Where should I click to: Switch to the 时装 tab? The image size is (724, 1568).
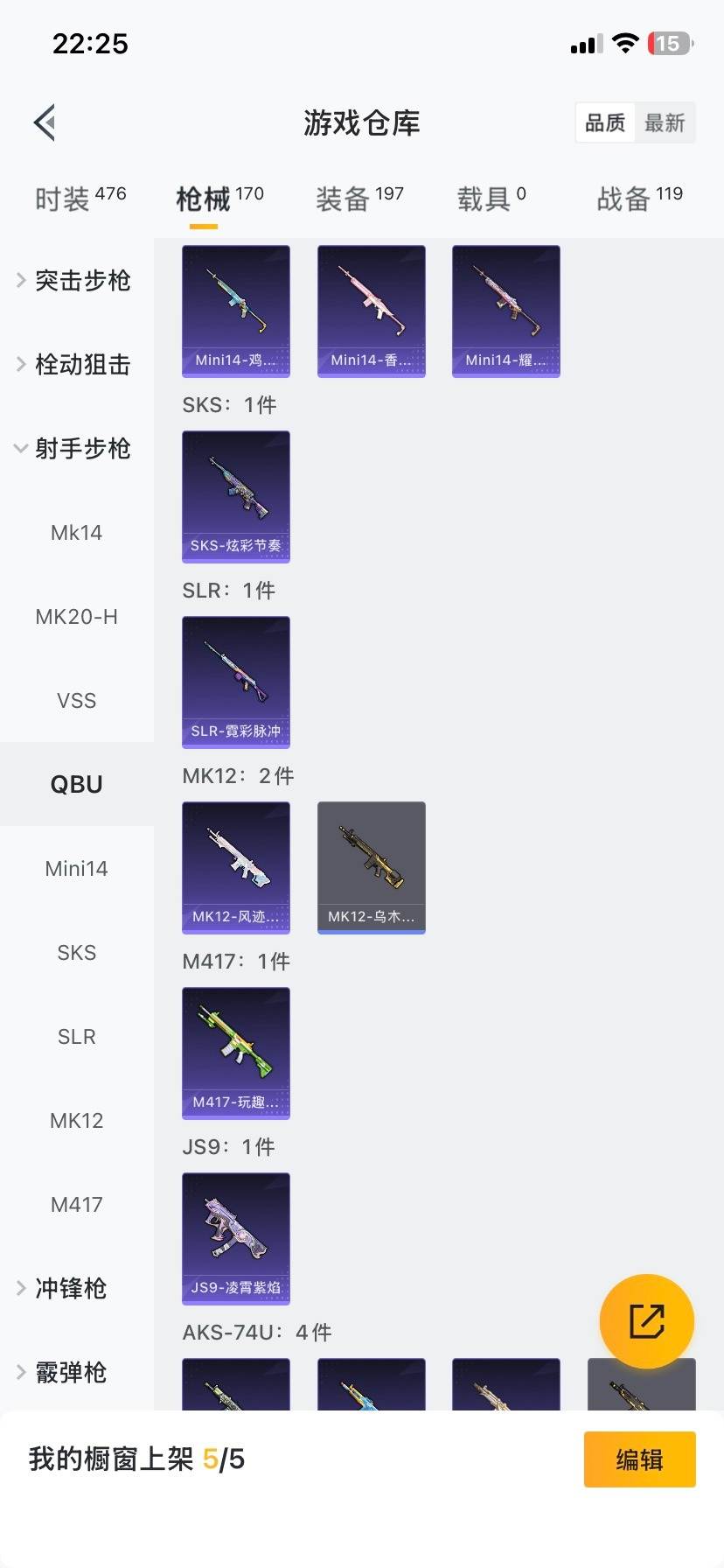(80, 199)
